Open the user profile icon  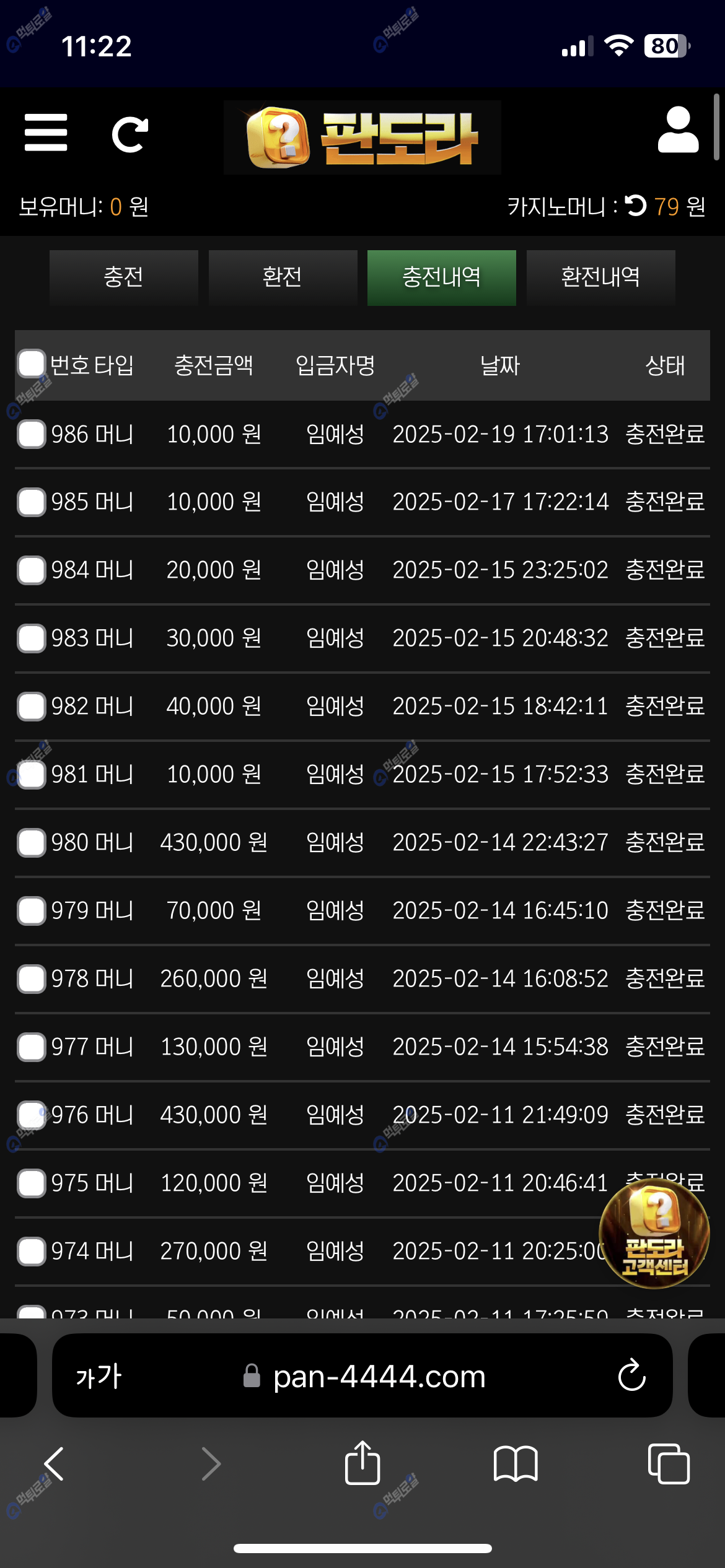[678, 130]
